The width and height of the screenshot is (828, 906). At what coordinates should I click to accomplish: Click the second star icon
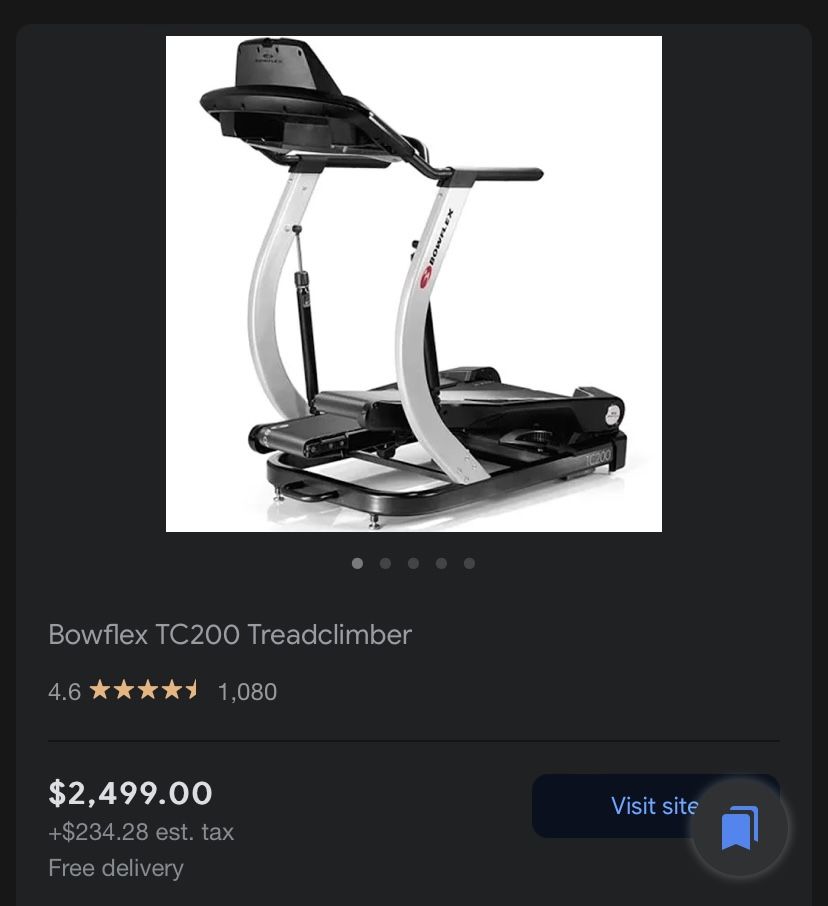(x=124, y=689)
